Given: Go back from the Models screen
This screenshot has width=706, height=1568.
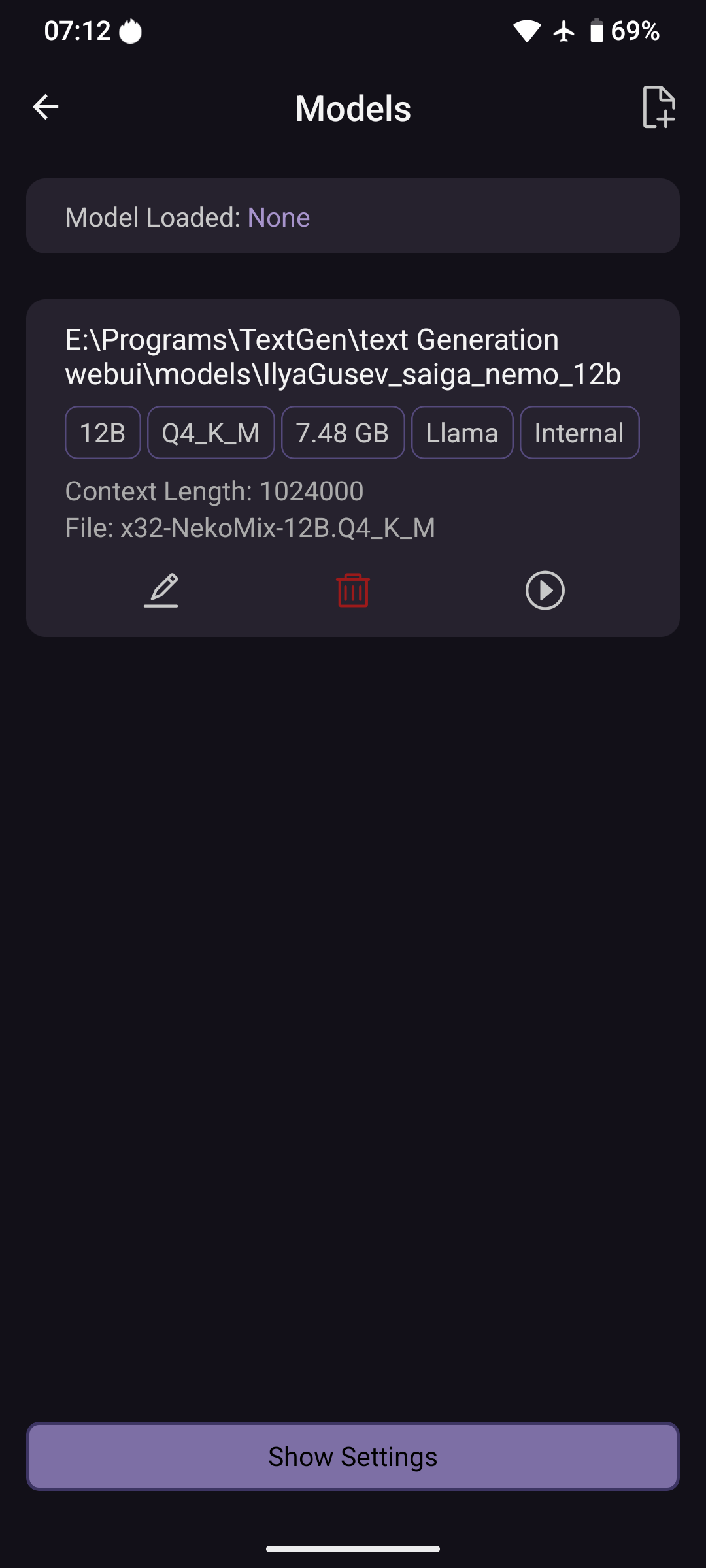Looking at the screenshot, I should pos(46,107).
